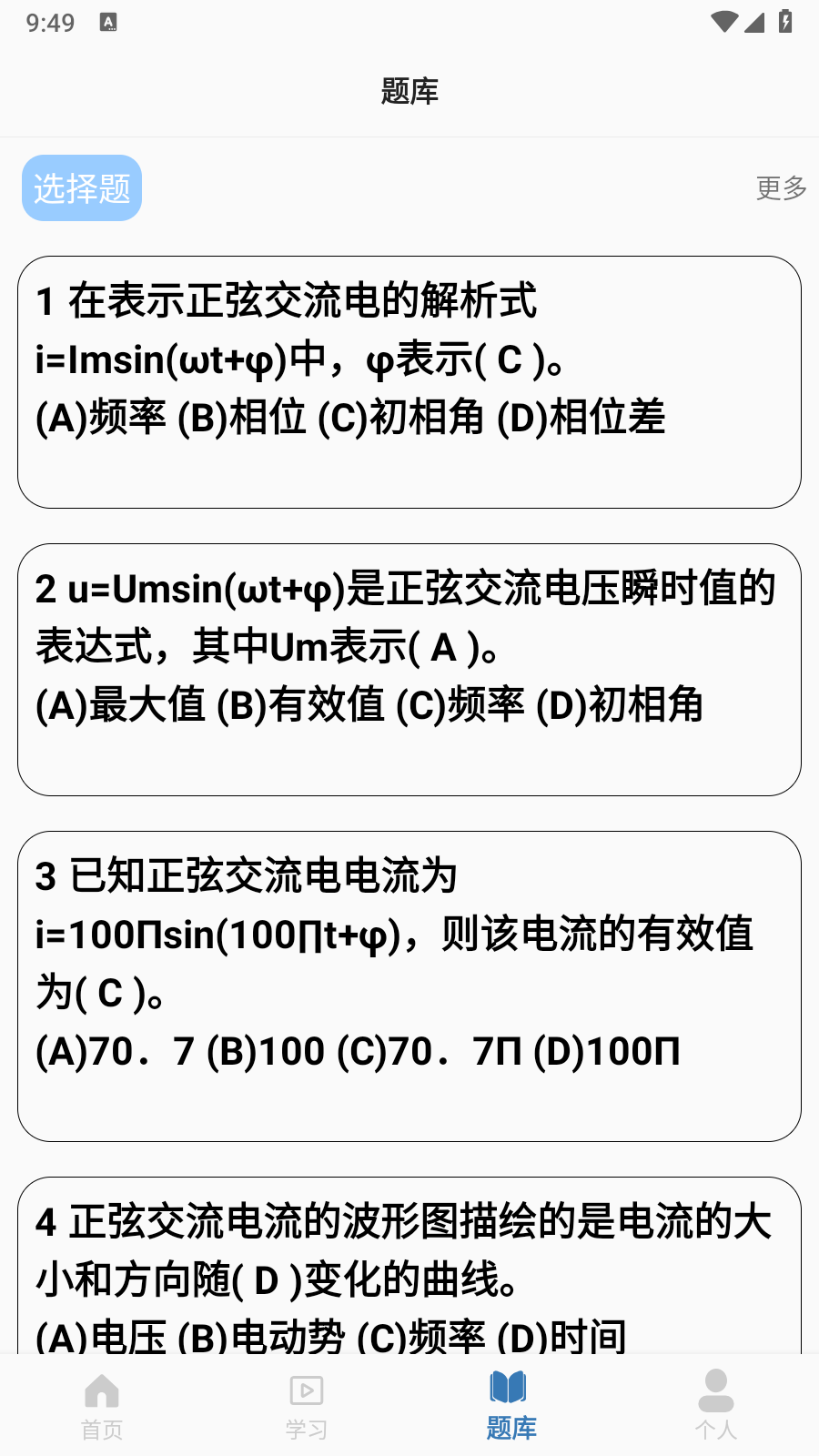819x1456 pixels.
Task: Open question 2 about what Um represents
Action: [x=409, y=670]
